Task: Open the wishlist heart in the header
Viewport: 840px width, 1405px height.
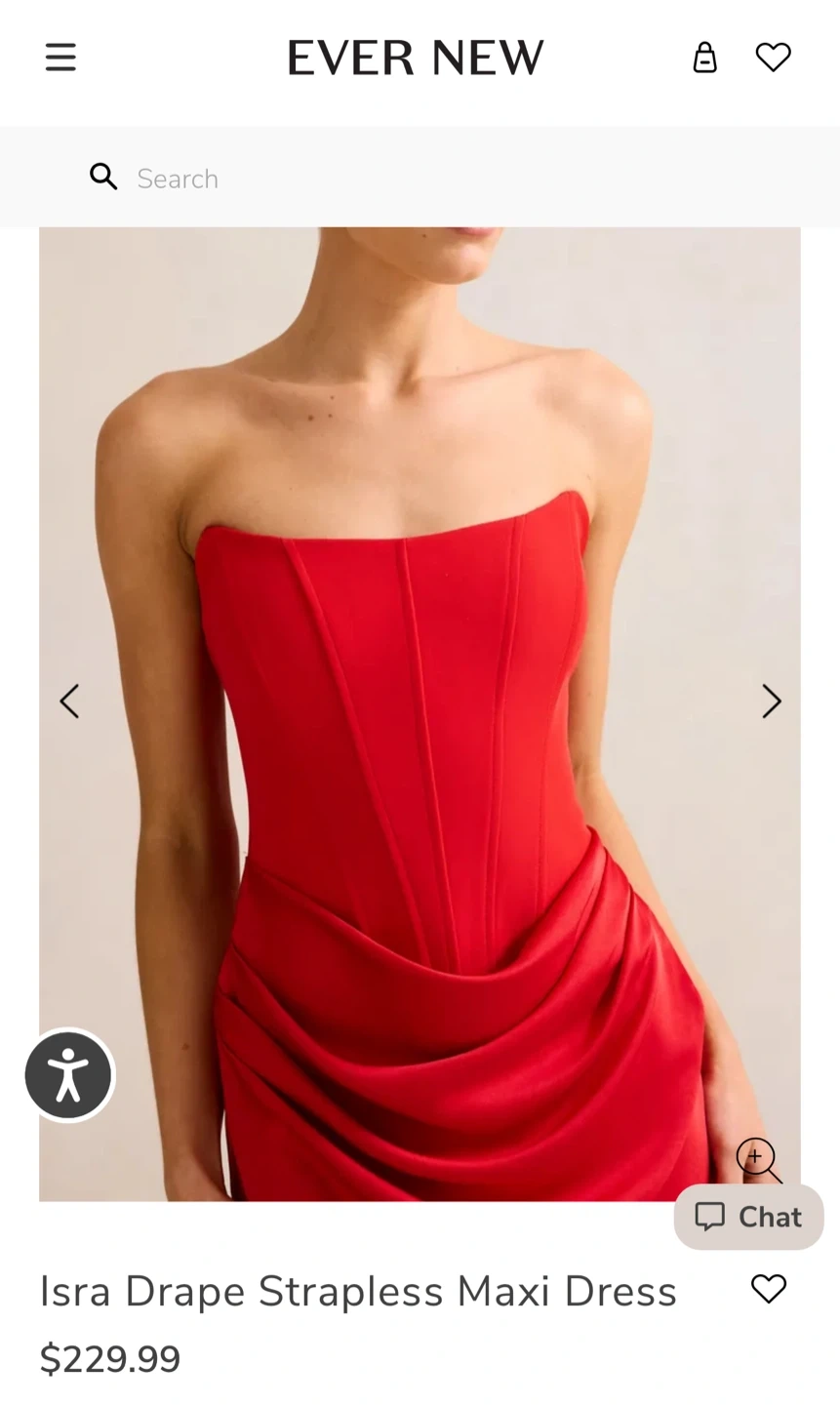Action: 774,58
